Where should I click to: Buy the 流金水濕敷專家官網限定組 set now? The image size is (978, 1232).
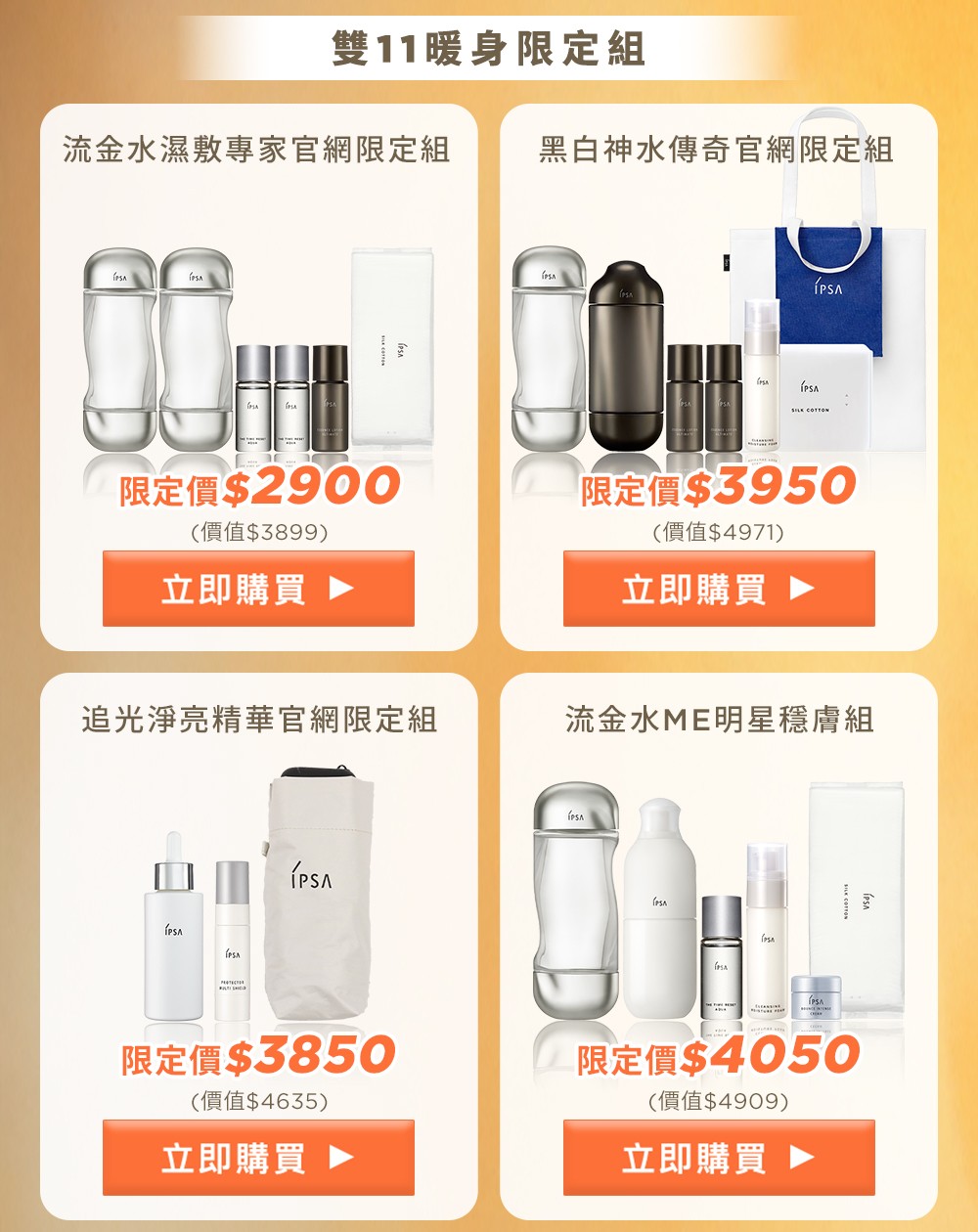(258, 589)
